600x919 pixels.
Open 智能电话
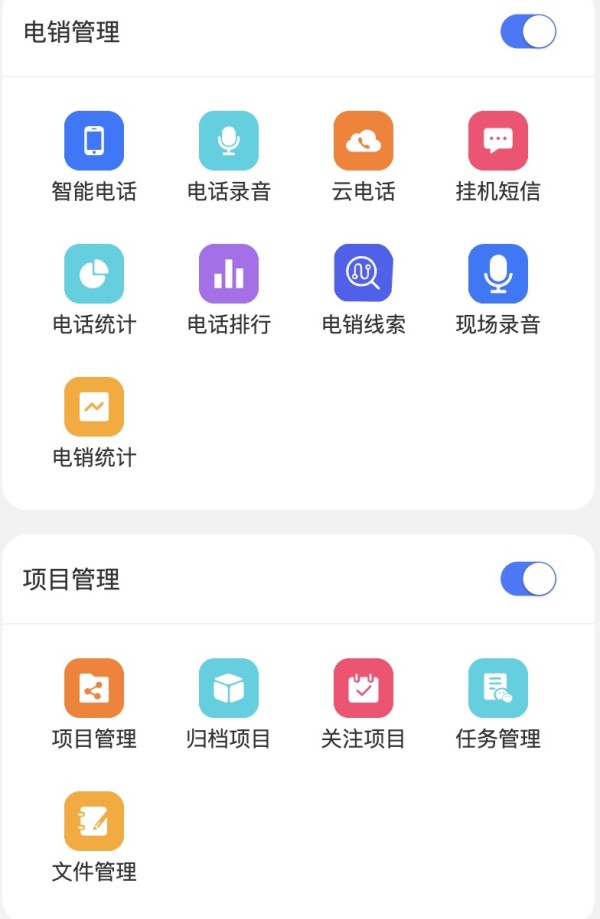[94, 141]
